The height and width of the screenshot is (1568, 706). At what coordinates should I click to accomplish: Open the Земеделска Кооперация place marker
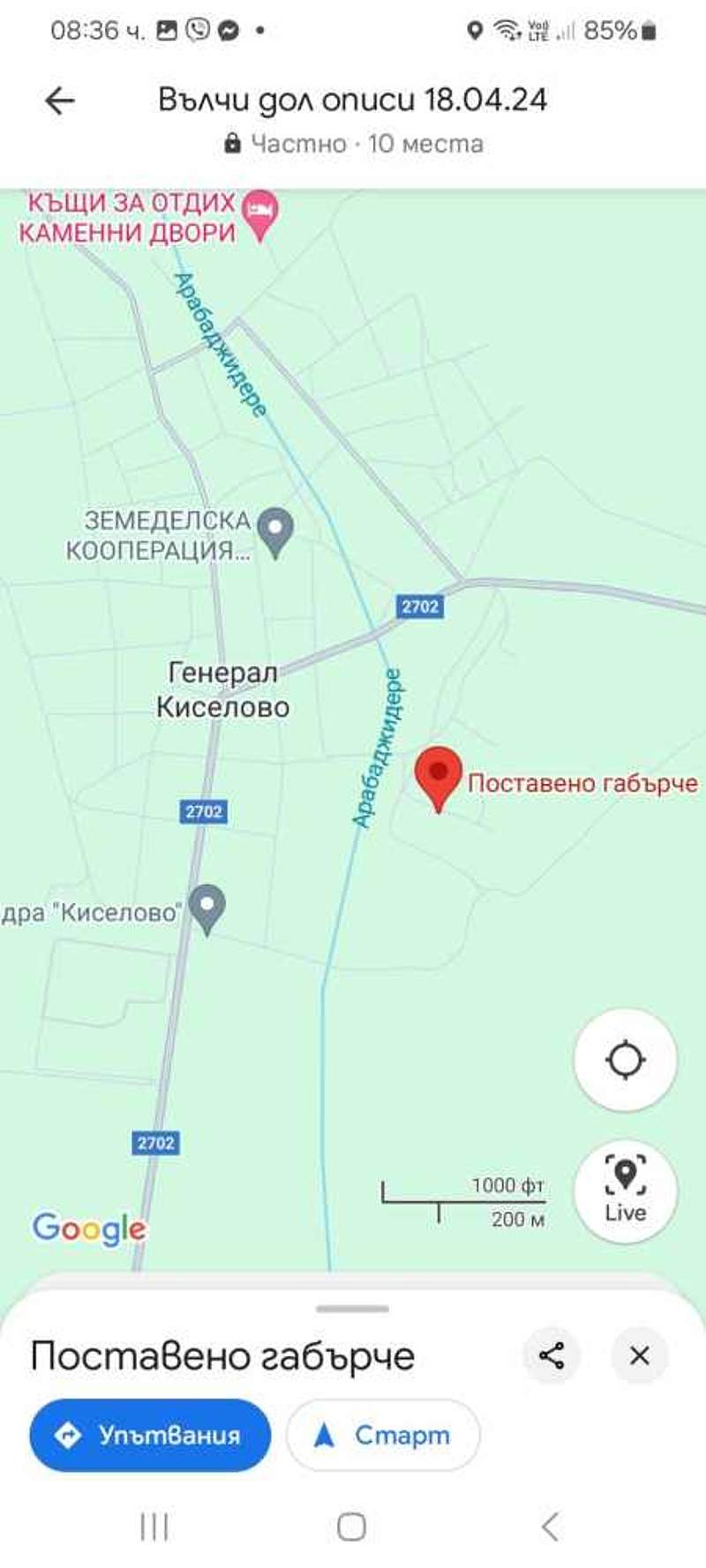coord(275,531)
